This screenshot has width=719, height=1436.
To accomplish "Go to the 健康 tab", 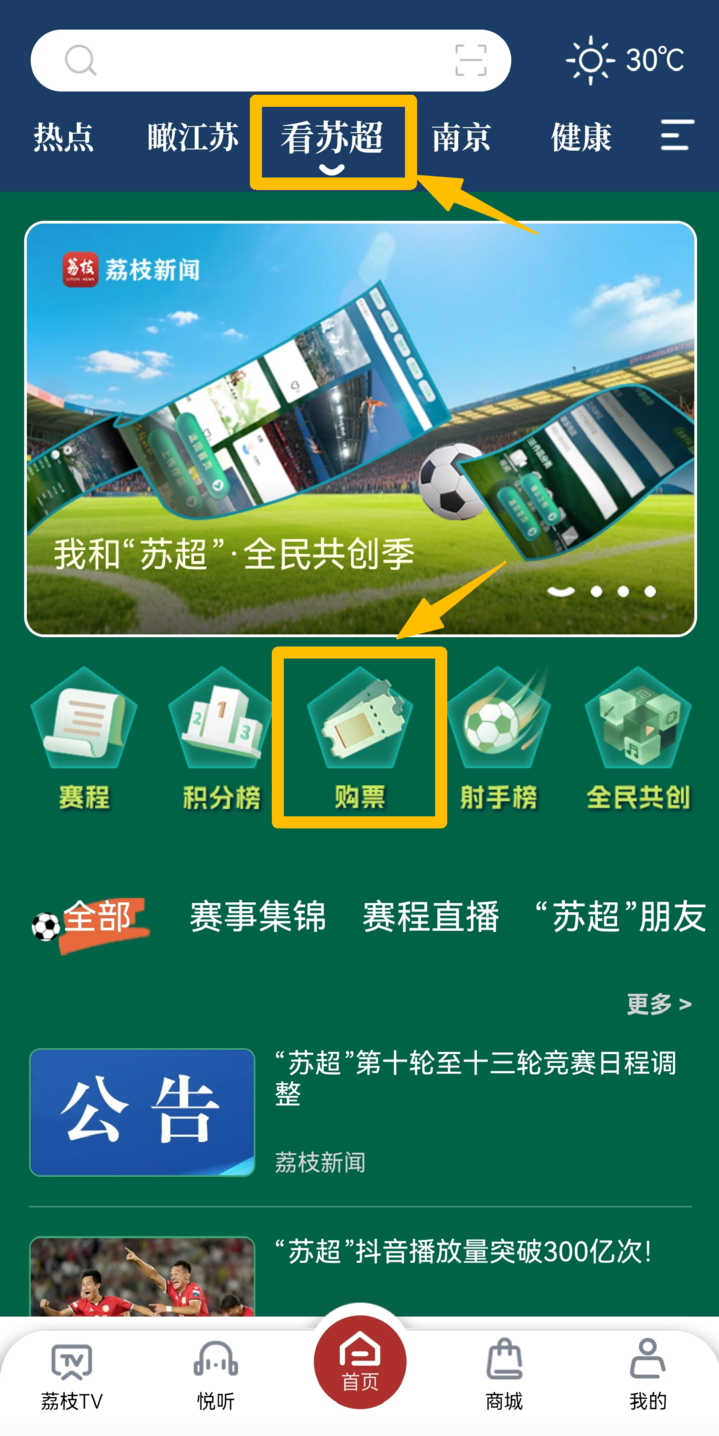I will pyautogui.click(x=581, y=137).
